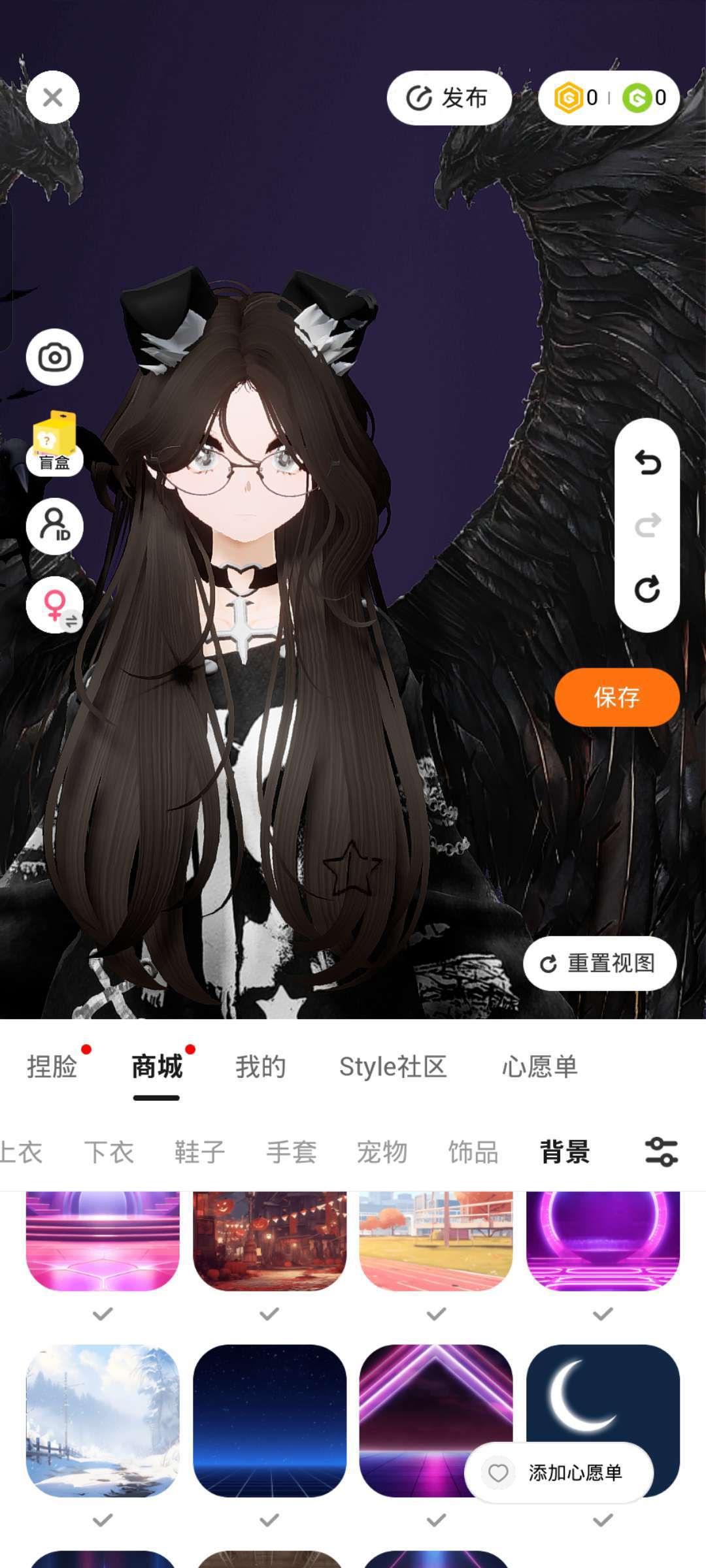Tap 重置视图 to reset the view

coord(599,963)
